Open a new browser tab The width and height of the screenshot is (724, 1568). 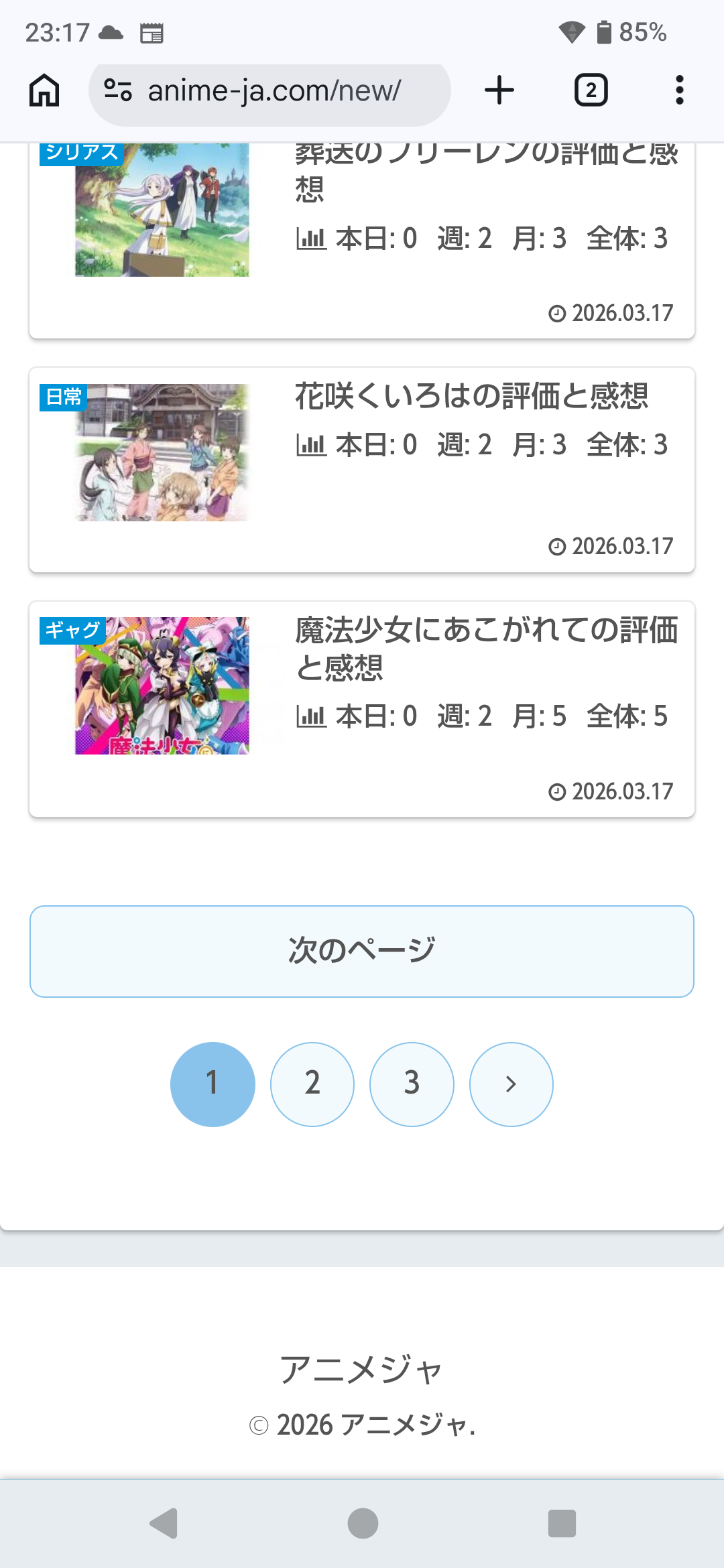(x=499, y=90)
